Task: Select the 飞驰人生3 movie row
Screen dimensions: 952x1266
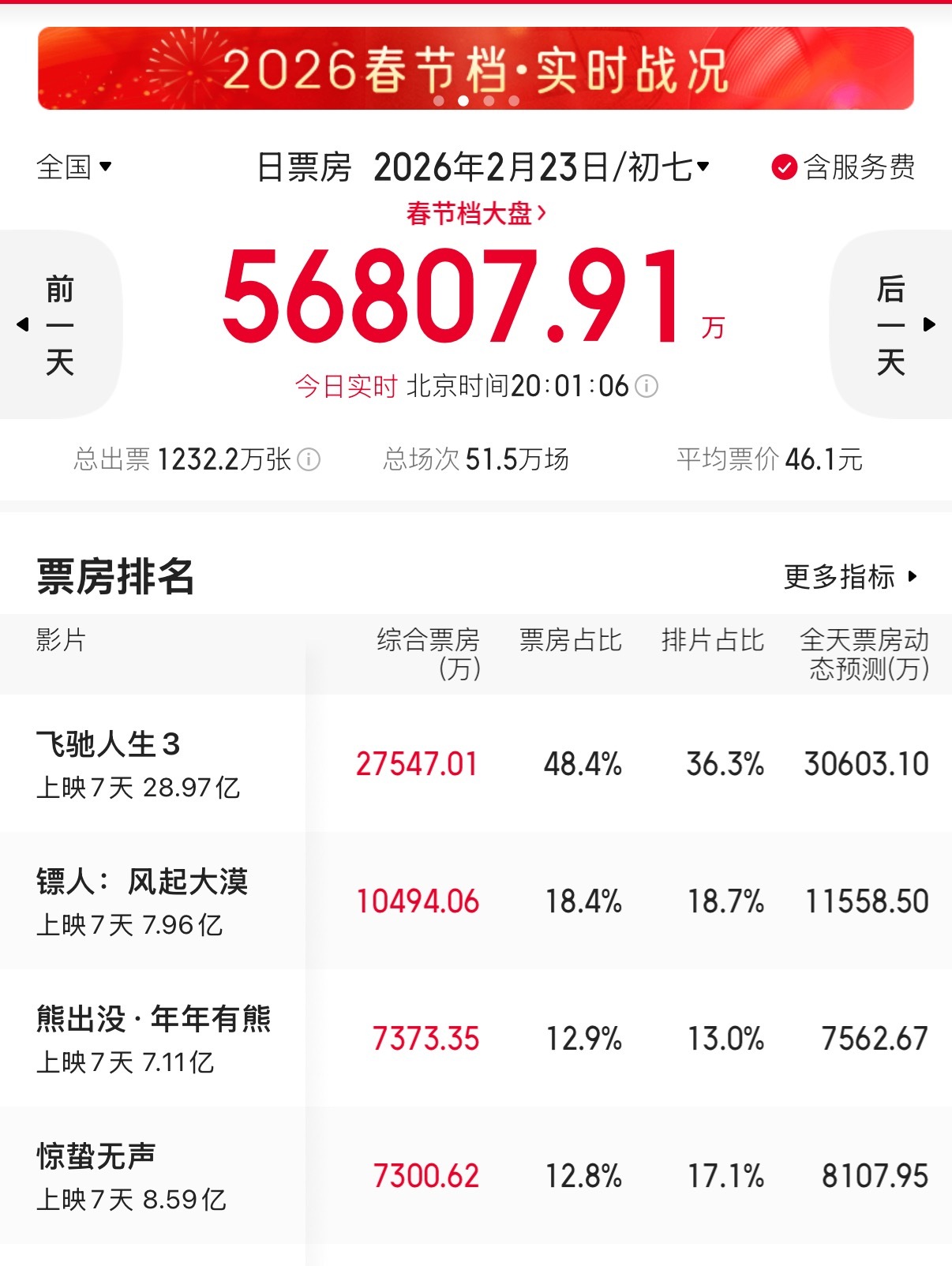Action: [x=474, y=762]
